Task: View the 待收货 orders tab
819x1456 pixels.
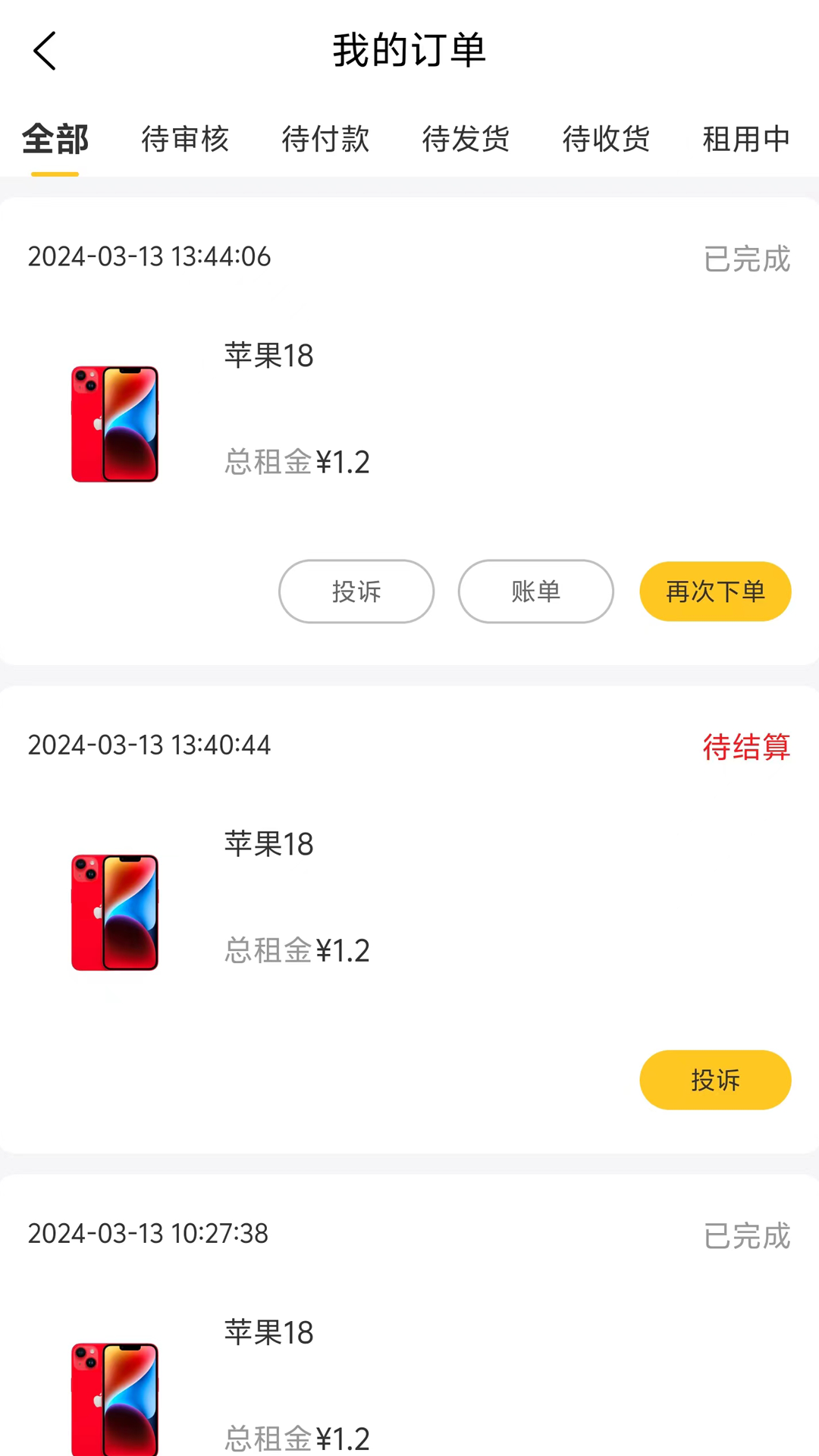Action: click(606, 139)
